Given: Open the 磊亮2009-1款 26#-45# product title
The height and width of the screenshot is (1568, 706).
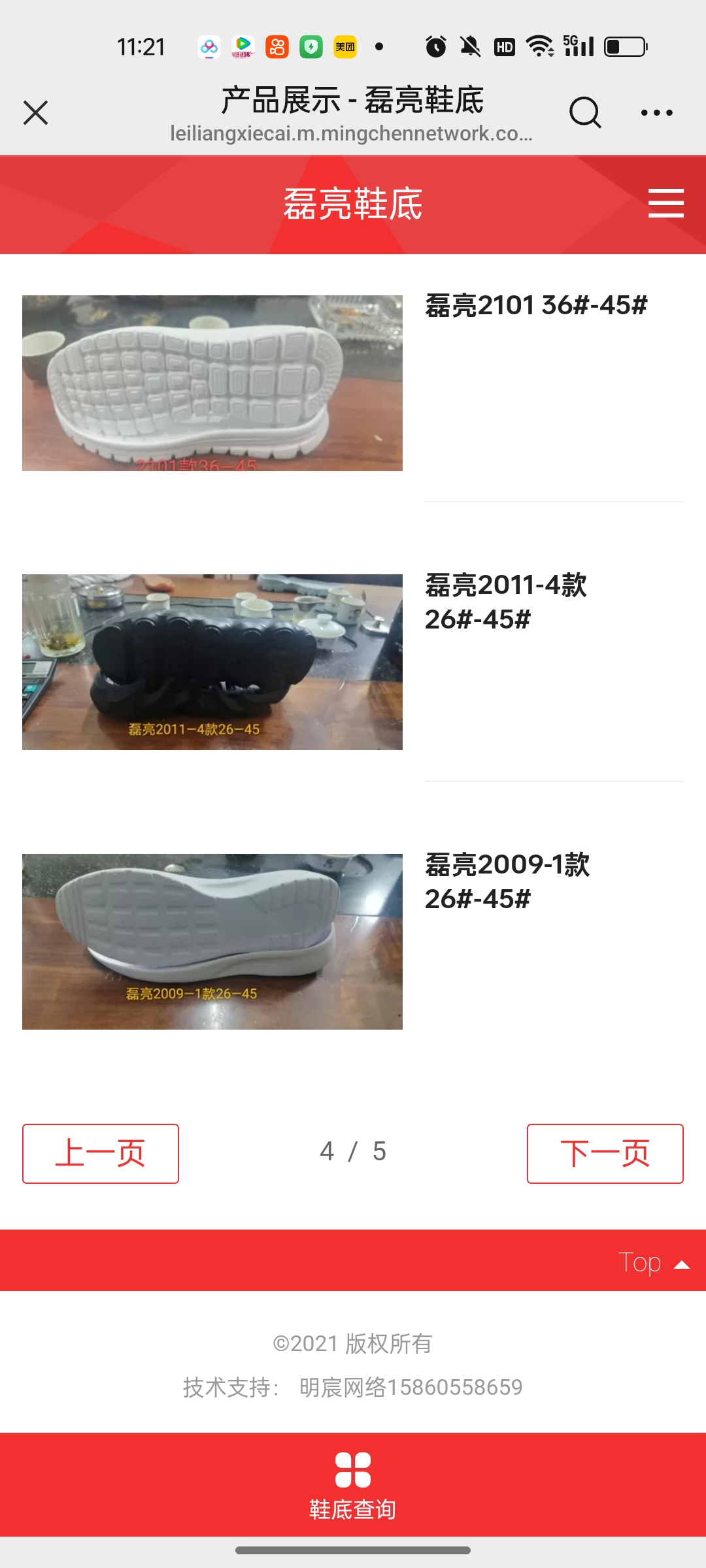Looking at the screenshot, I should point(507,881).
